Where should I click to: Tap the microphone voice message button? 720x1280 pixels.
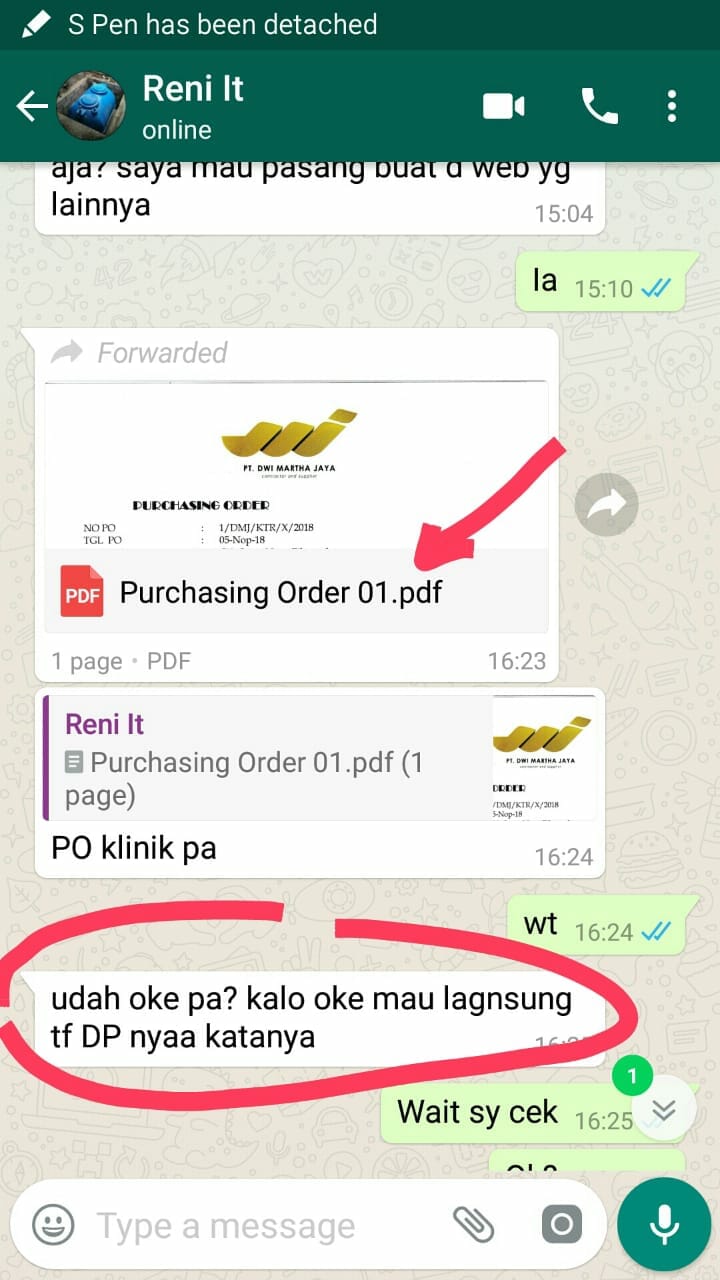[x=663, y=1224]
